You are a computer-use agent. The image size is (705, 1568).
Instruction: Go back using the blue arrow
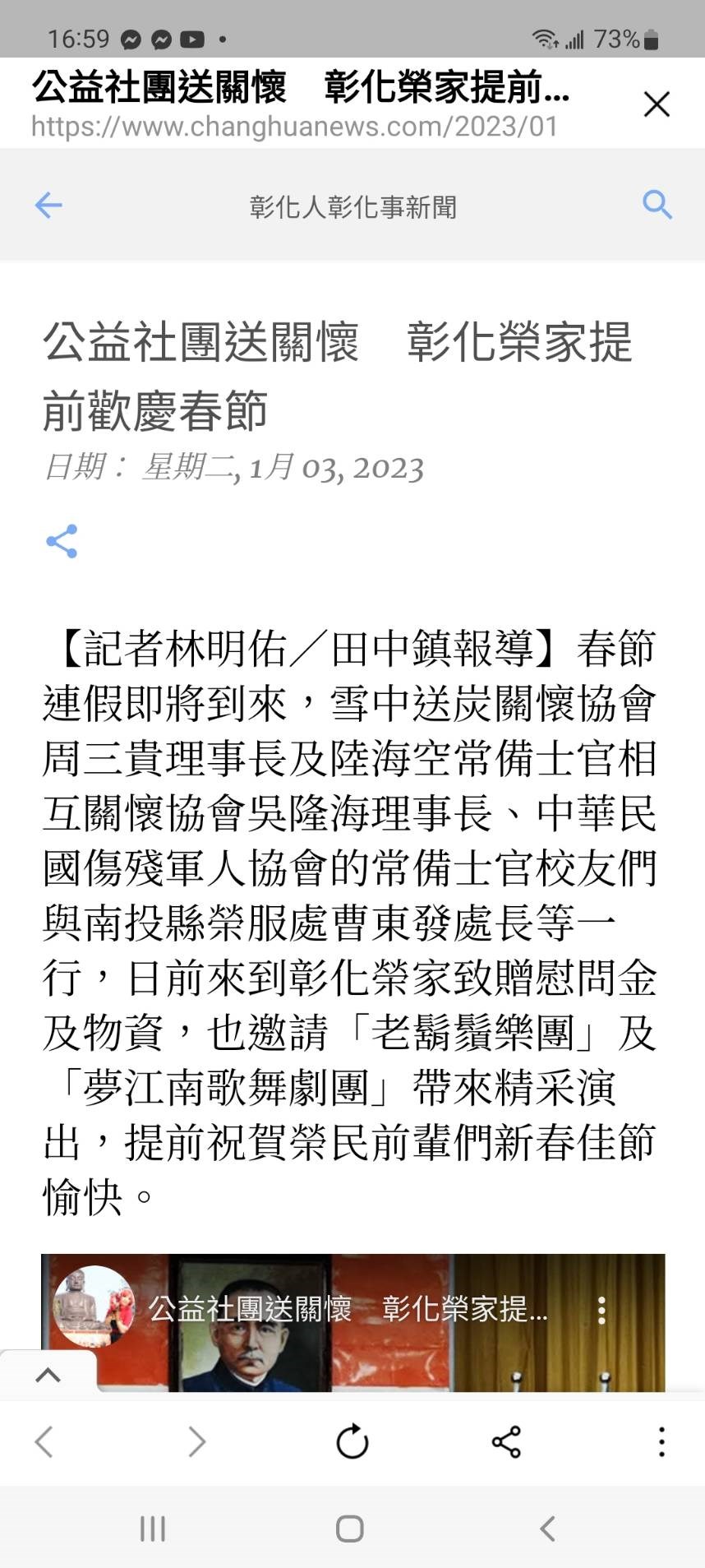[48, 205]
